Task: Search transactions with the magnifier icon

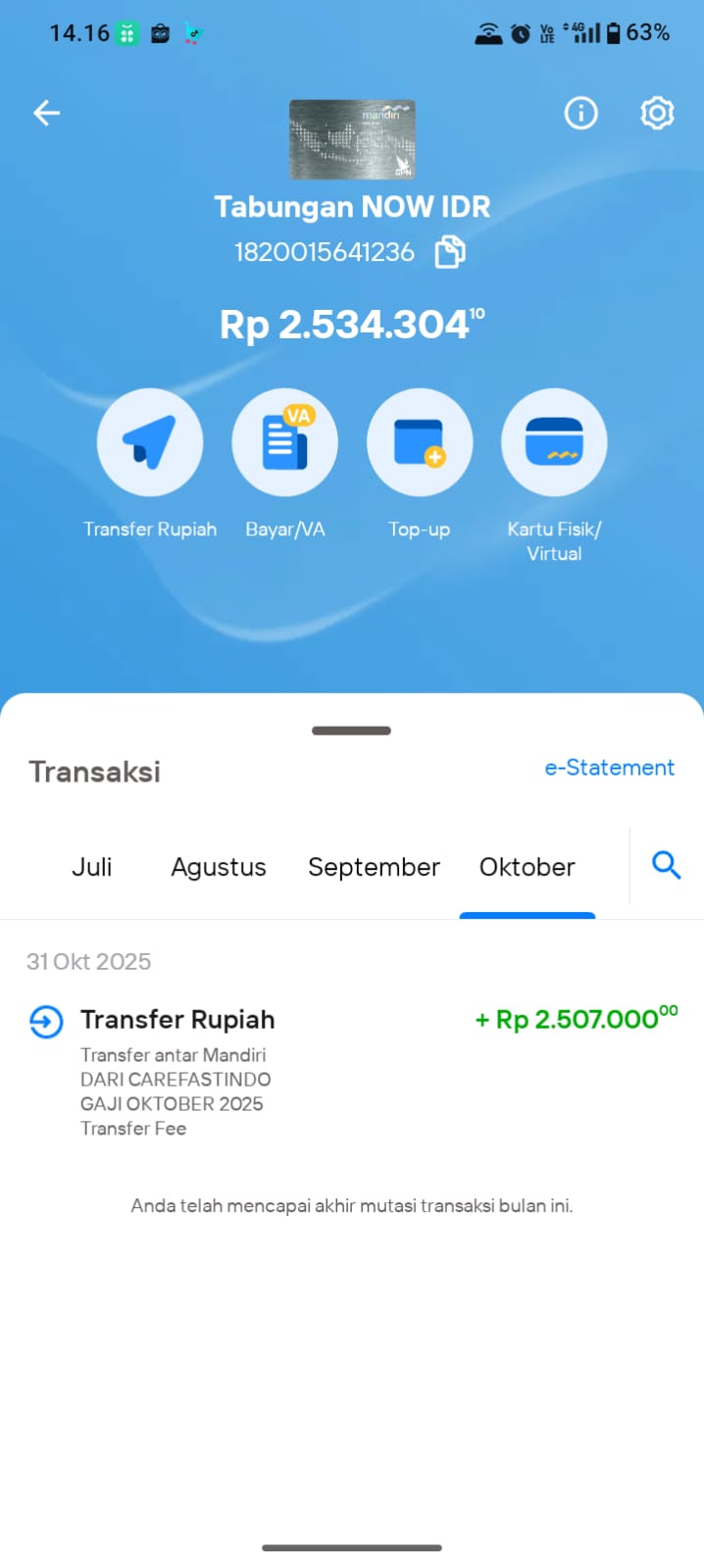Action: (666, 865)
